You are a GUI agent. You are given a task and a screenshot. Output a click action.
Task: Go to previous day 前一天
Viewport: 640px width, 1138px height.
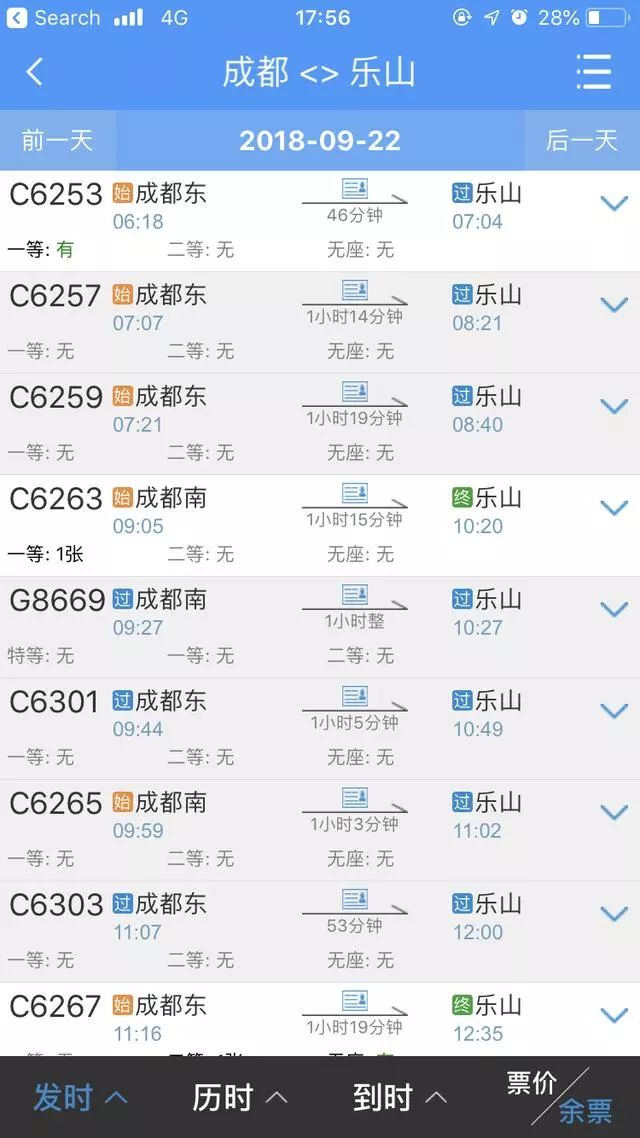click(x=57, y=140)
